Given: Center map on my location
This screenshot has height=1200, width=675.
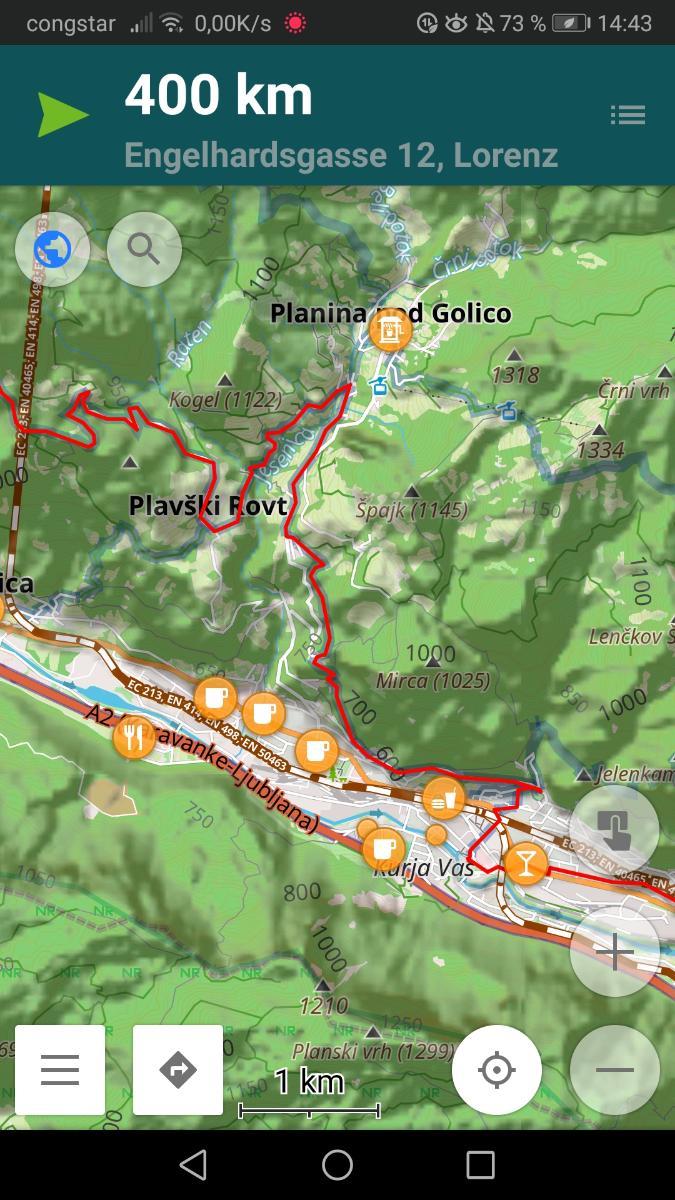Looking at the screenshot, I should [497, 1070].
